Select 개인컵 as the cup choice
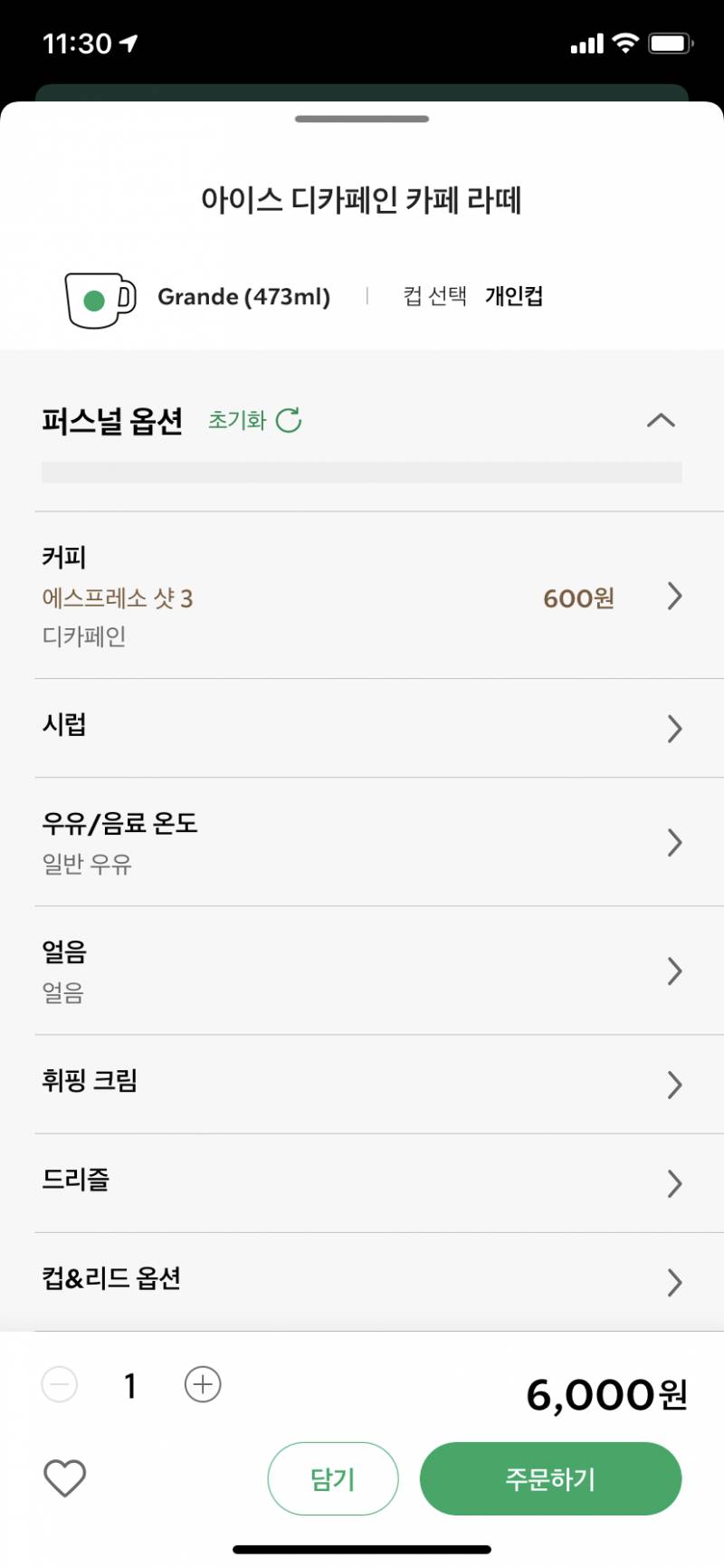This screenshot has width=724, height=1568. tap(513, 296)
